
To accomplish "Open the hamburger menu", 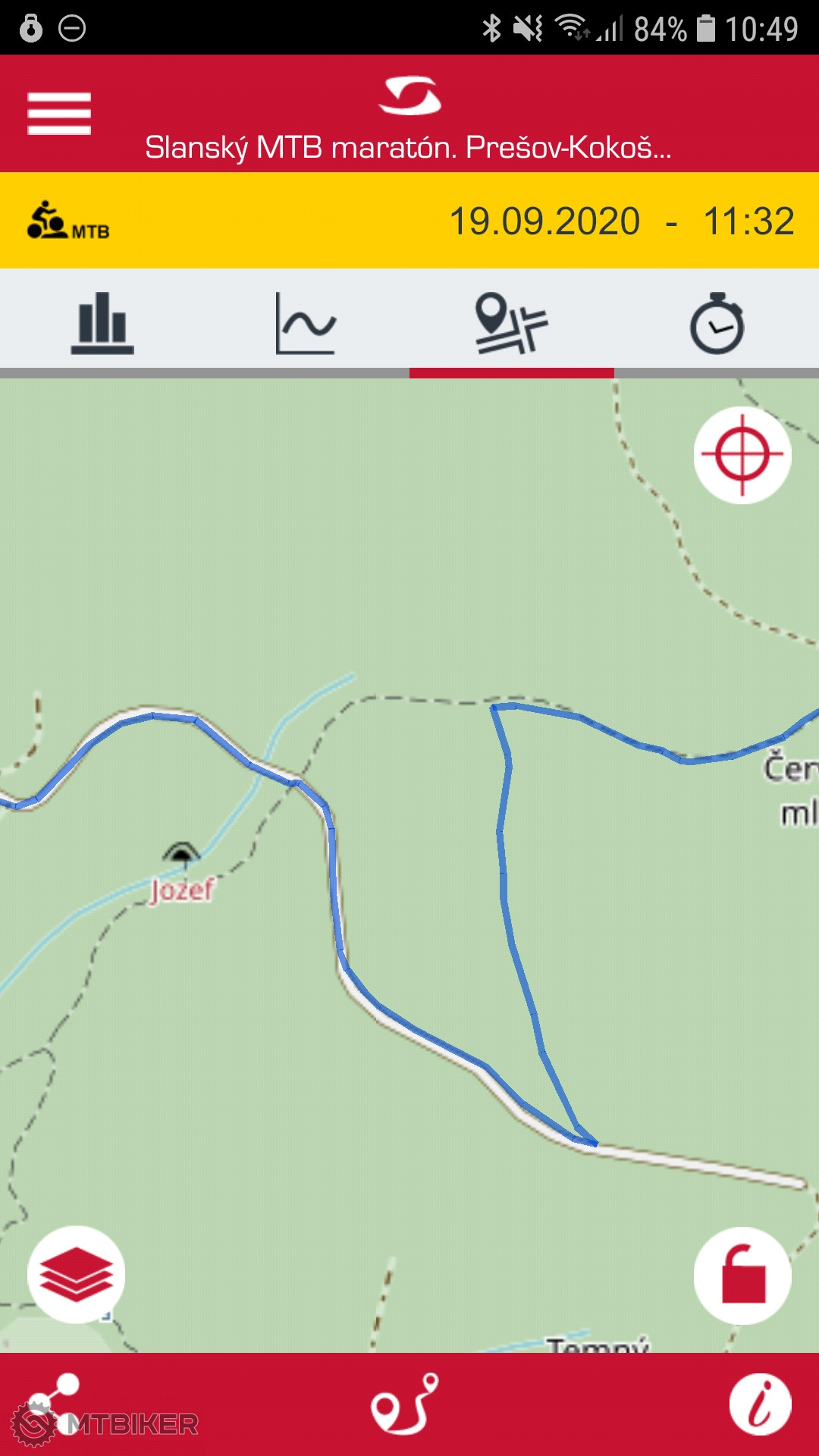I will pos(59,114).
